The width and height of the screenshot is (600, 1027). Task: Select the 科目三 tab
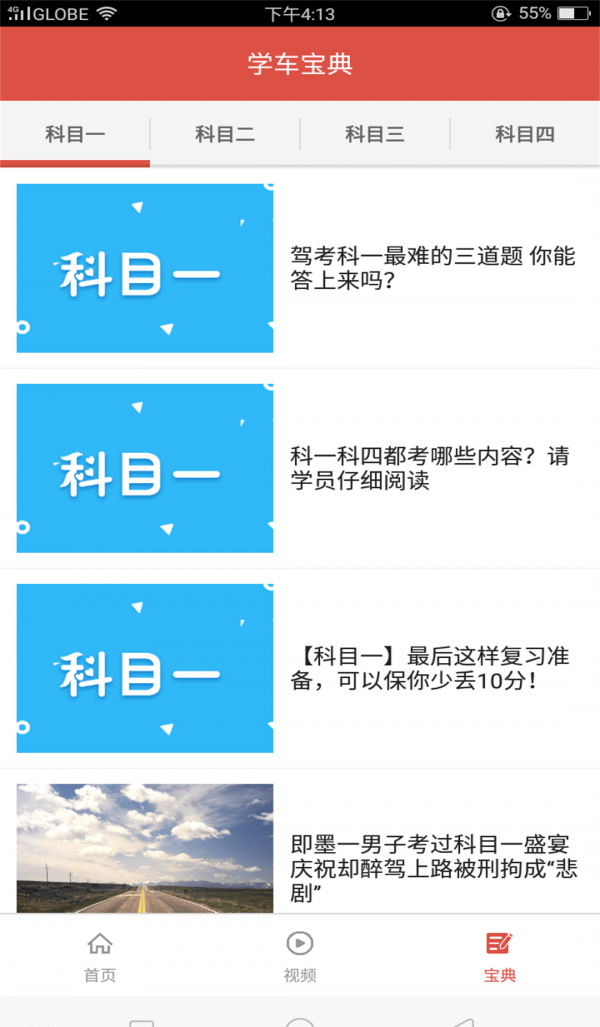tap(375, 134)
